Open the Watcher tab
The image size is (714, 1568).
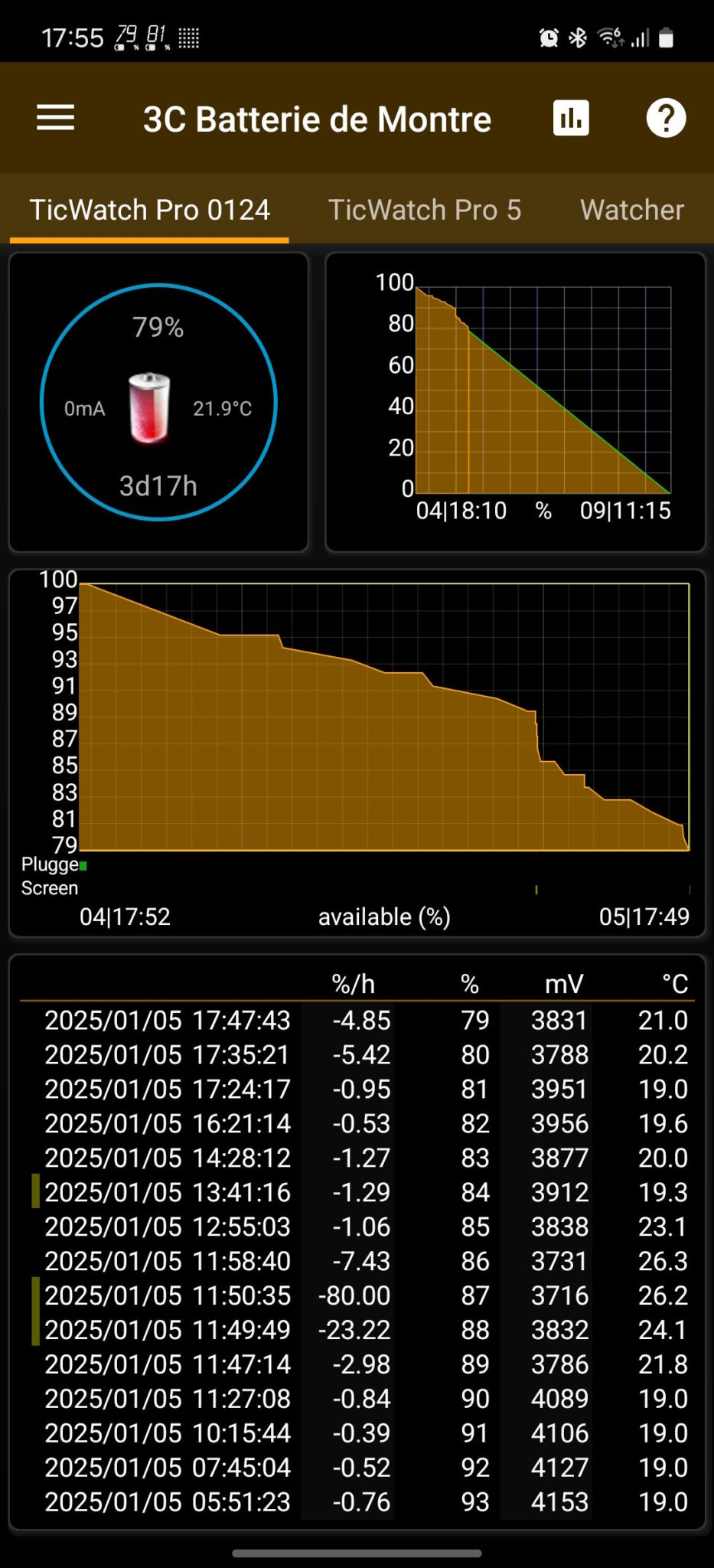631,210
